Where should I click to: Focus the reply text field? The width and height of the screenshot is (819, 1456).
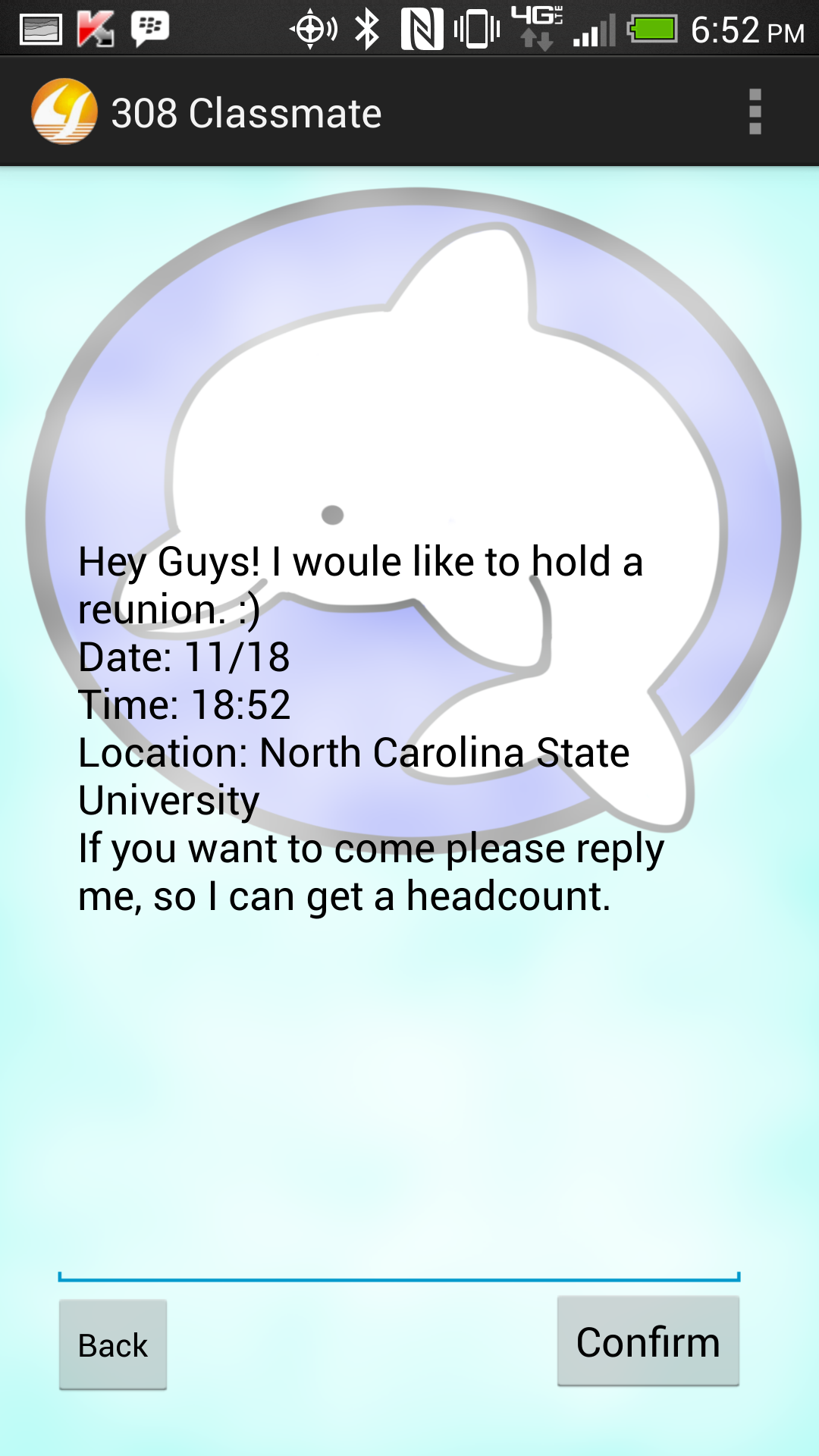coord(399,1259)
